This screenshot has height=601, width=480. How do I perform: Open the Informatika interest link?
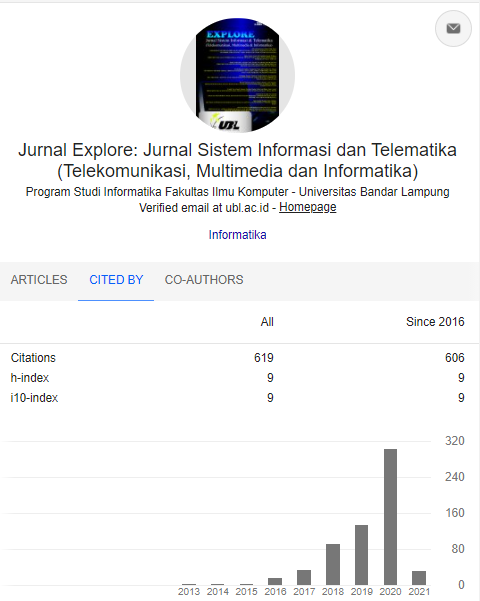[x=237, y=235]
